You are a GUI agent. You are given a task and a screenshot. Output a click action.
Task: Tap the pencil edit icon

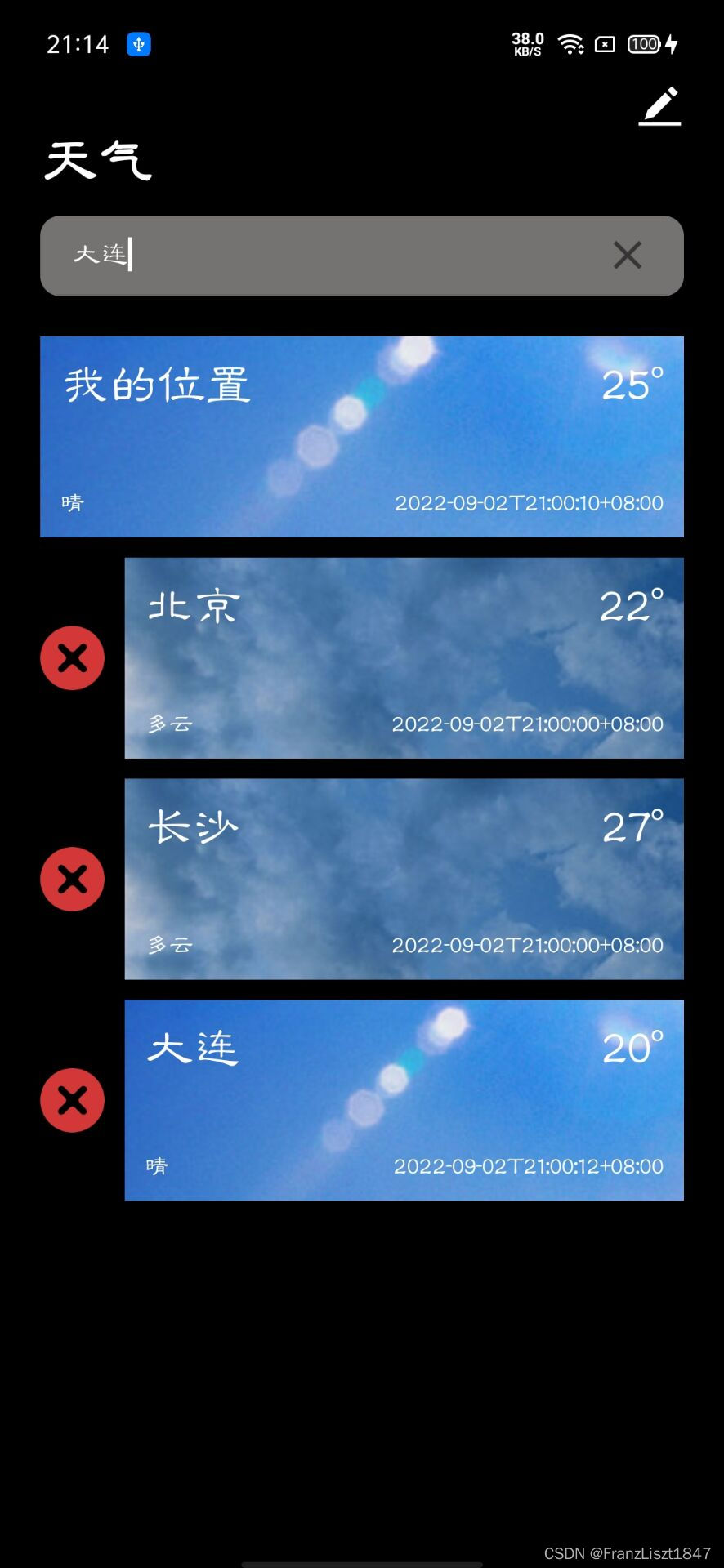659,106
